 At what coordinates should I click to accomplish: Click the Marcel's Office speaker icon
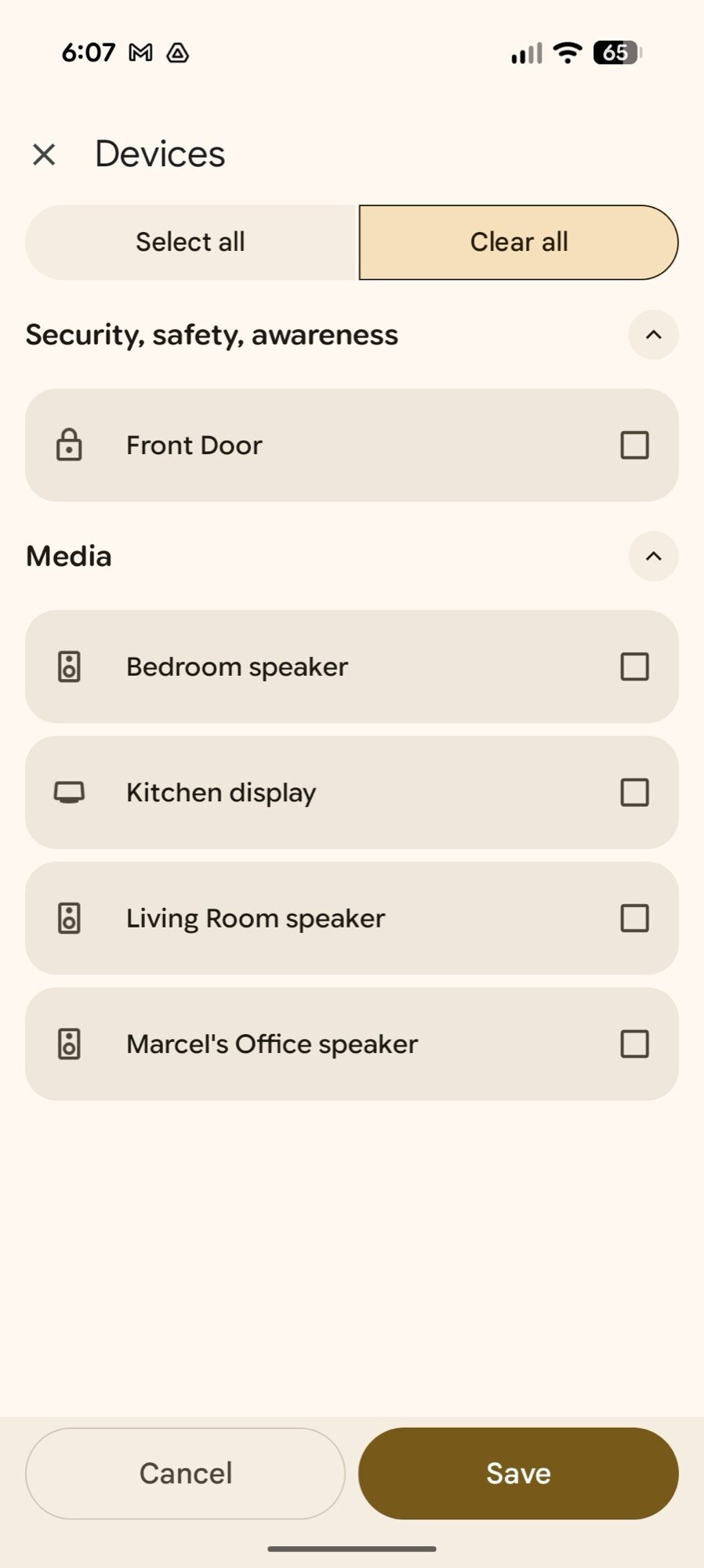coord(70,1044)
